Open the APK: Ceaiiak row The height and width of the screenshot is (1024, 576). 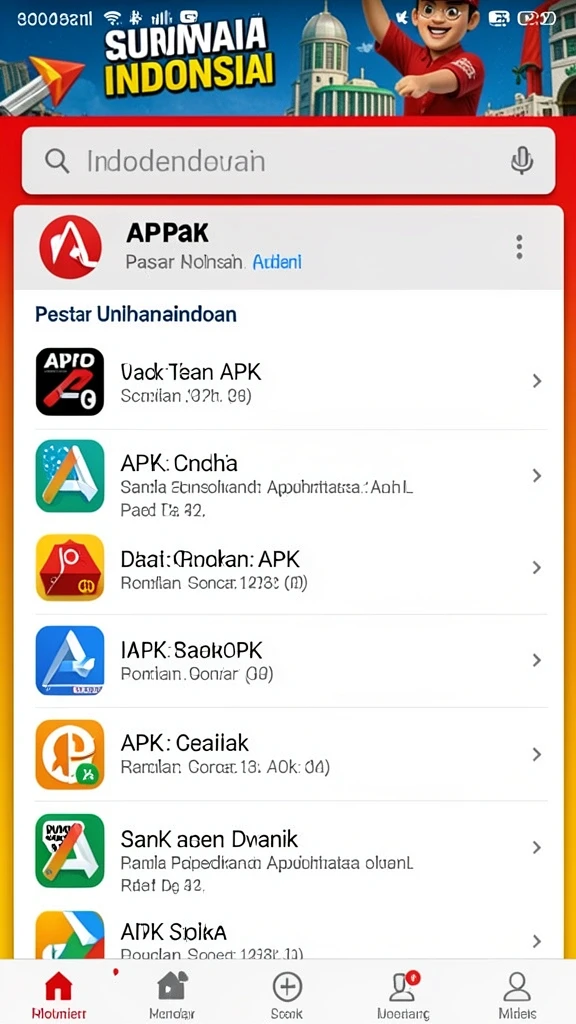(288, 754)
